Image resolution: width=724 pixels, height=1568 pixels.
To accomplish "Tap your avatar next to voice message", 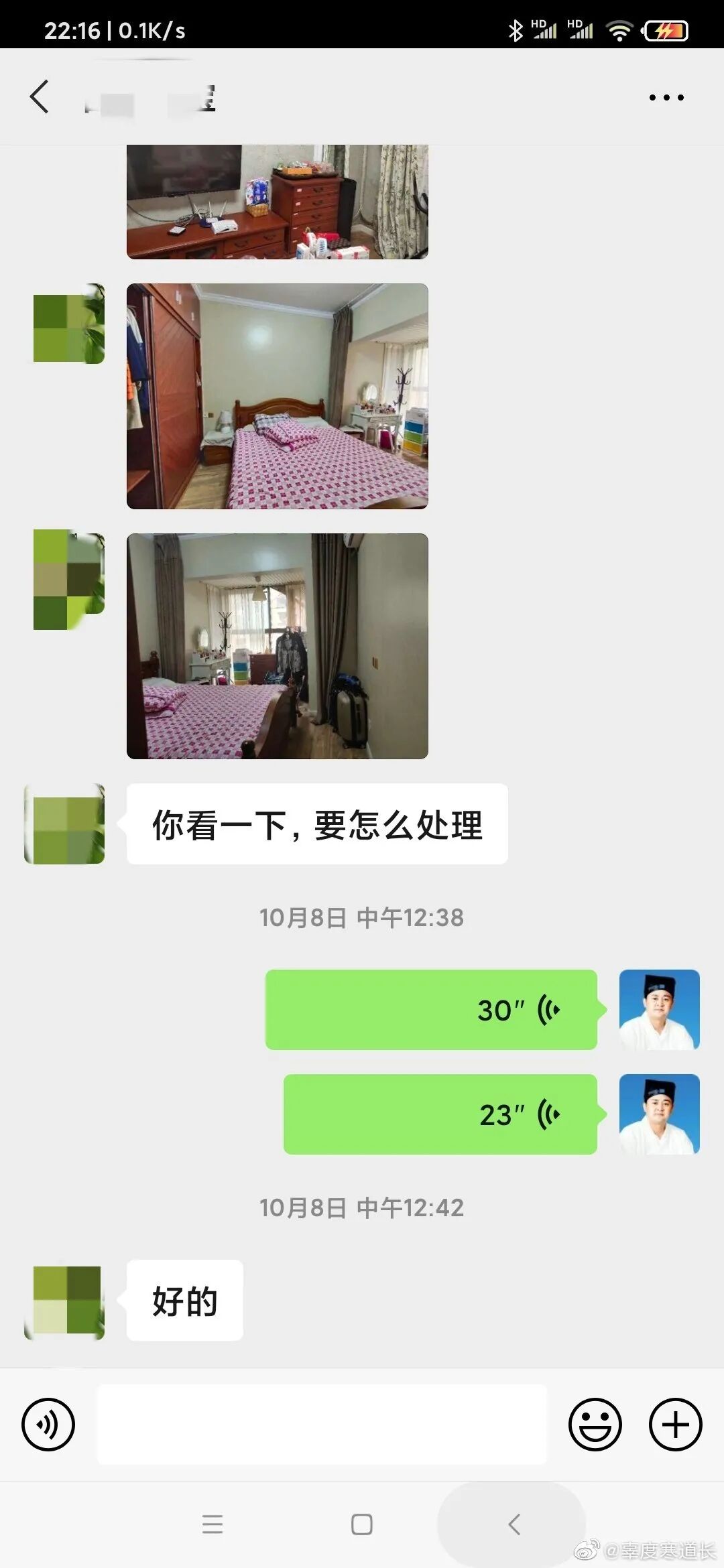I will 659,1010.
